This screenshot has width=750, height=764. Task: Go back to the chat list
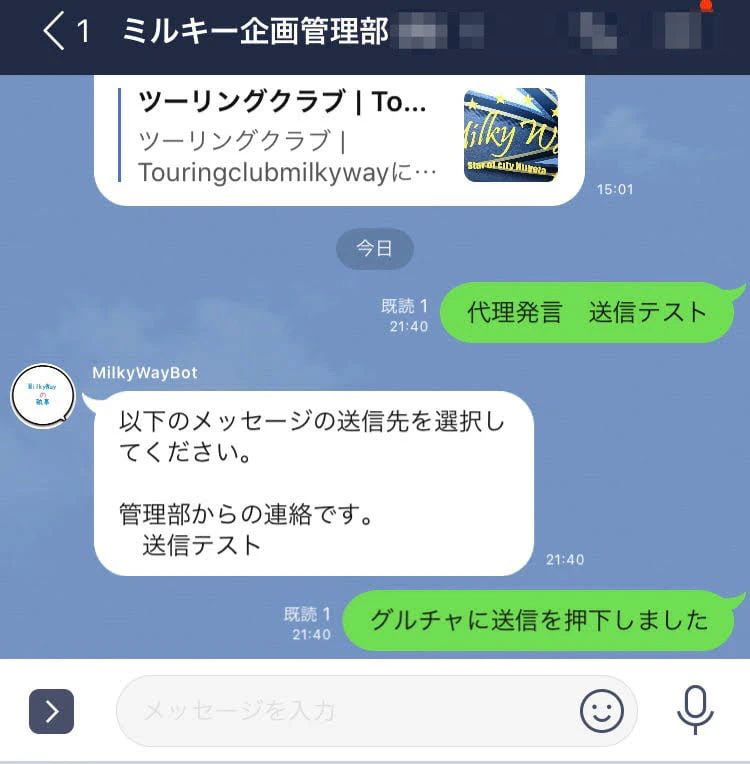pyautogui.click(x=55, y=32)
